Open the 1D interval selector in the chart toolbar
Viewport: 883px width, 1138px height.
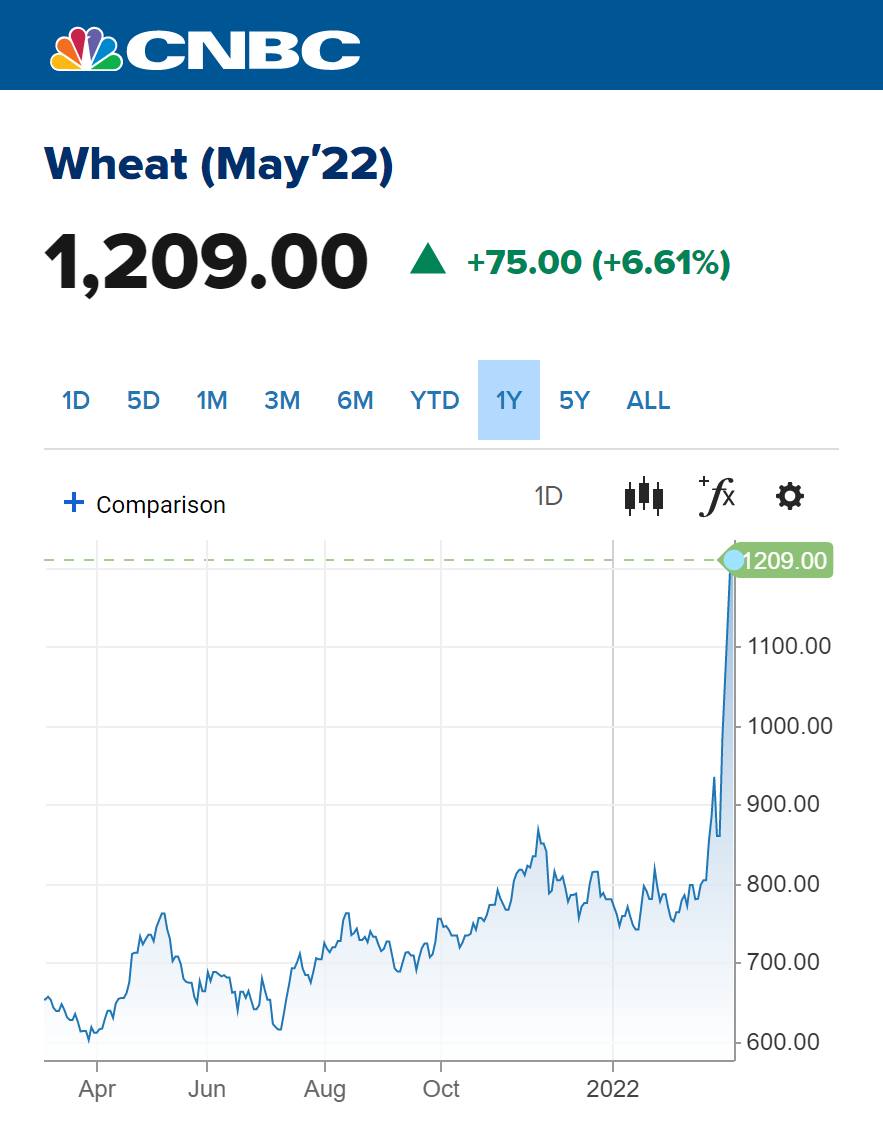pyautogui.click(x=548, y=496)
